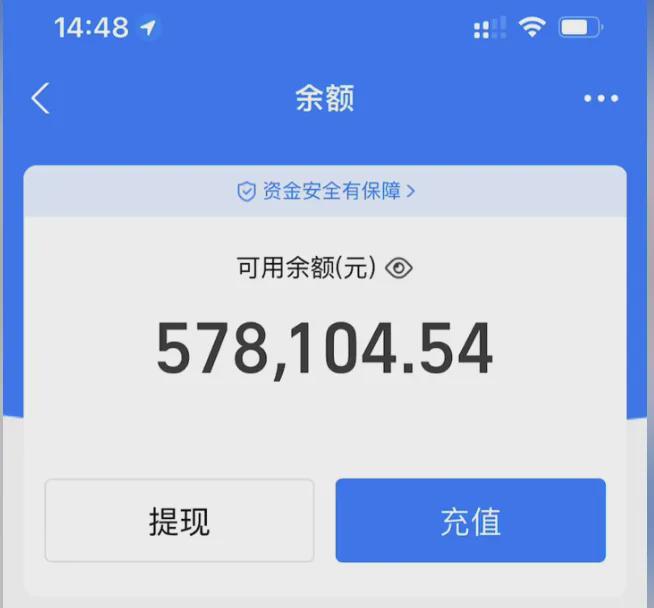Tap the 充值 top-up button
654x608 pixels.
[x=470, y=521]
